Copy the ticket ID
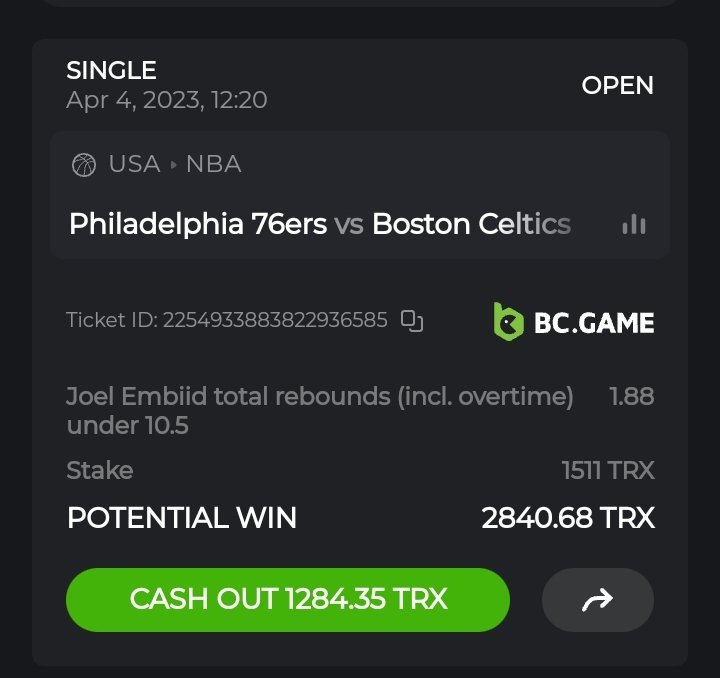This screenshot has height=678, width=720. 412,321
